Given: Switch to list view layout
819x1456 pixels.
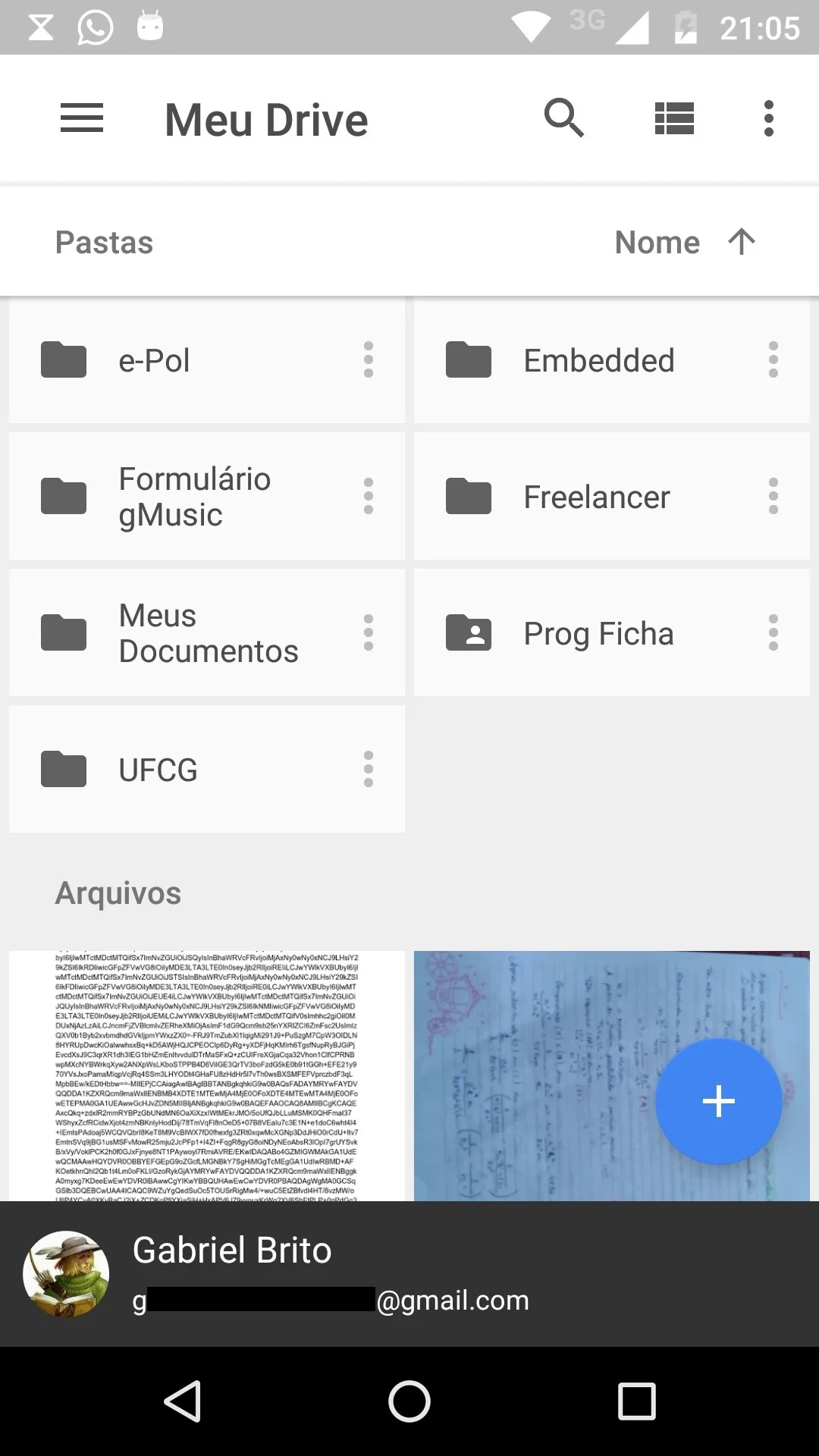Looking at the screenshot, I should point(674,118).
